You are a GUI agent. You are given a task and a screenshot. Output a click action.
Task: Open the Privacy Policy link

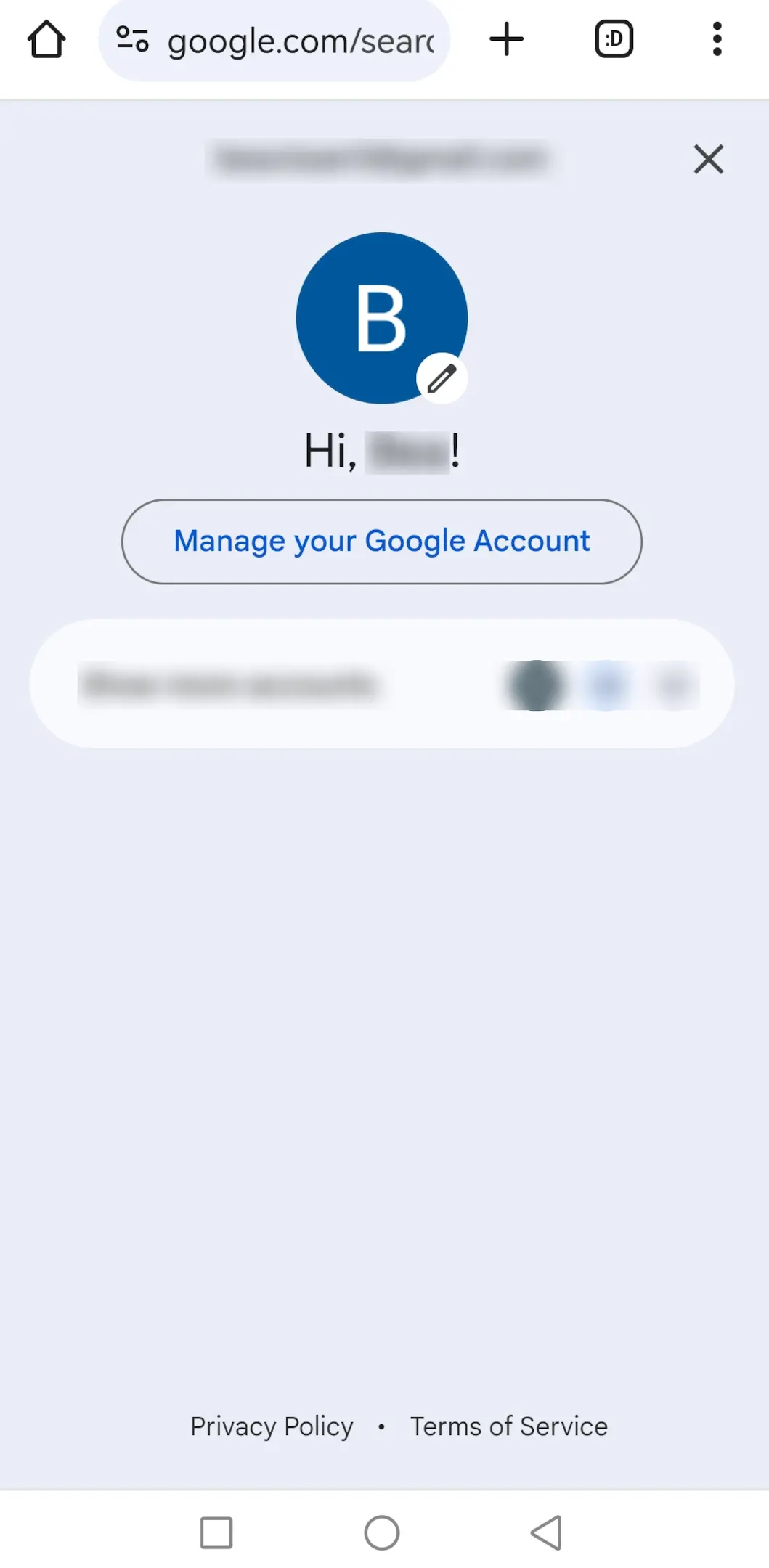pyautogui.click(x=272, y=1426)
